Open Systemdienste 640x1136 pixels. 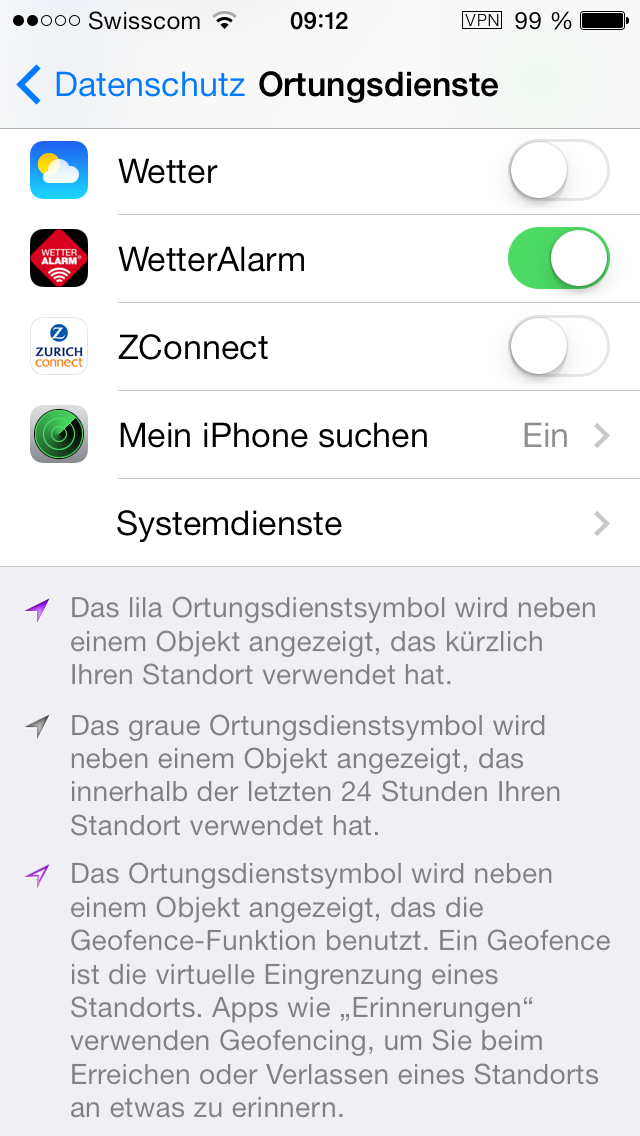tap(320, 523)
